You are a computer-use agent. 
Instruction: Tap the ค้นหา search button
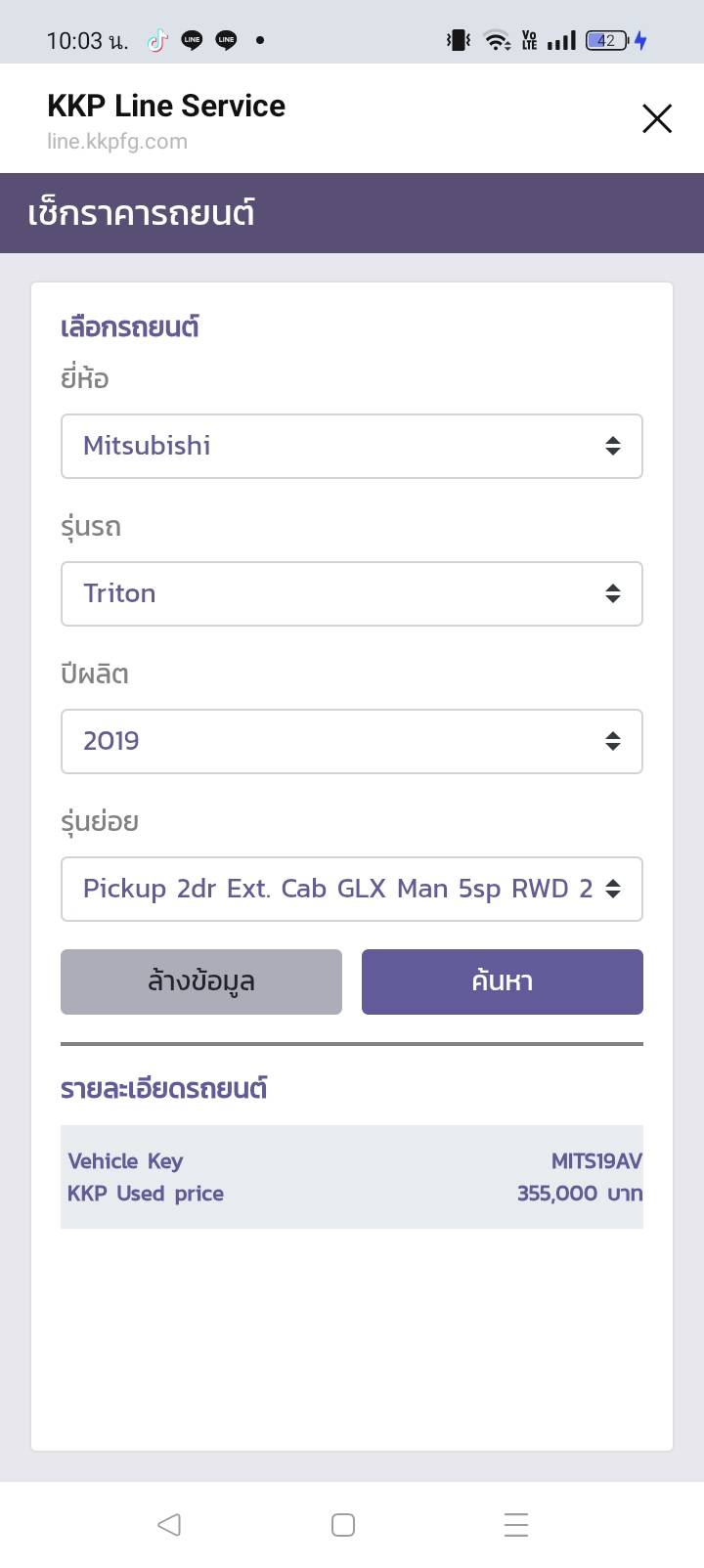coord(502,981)
